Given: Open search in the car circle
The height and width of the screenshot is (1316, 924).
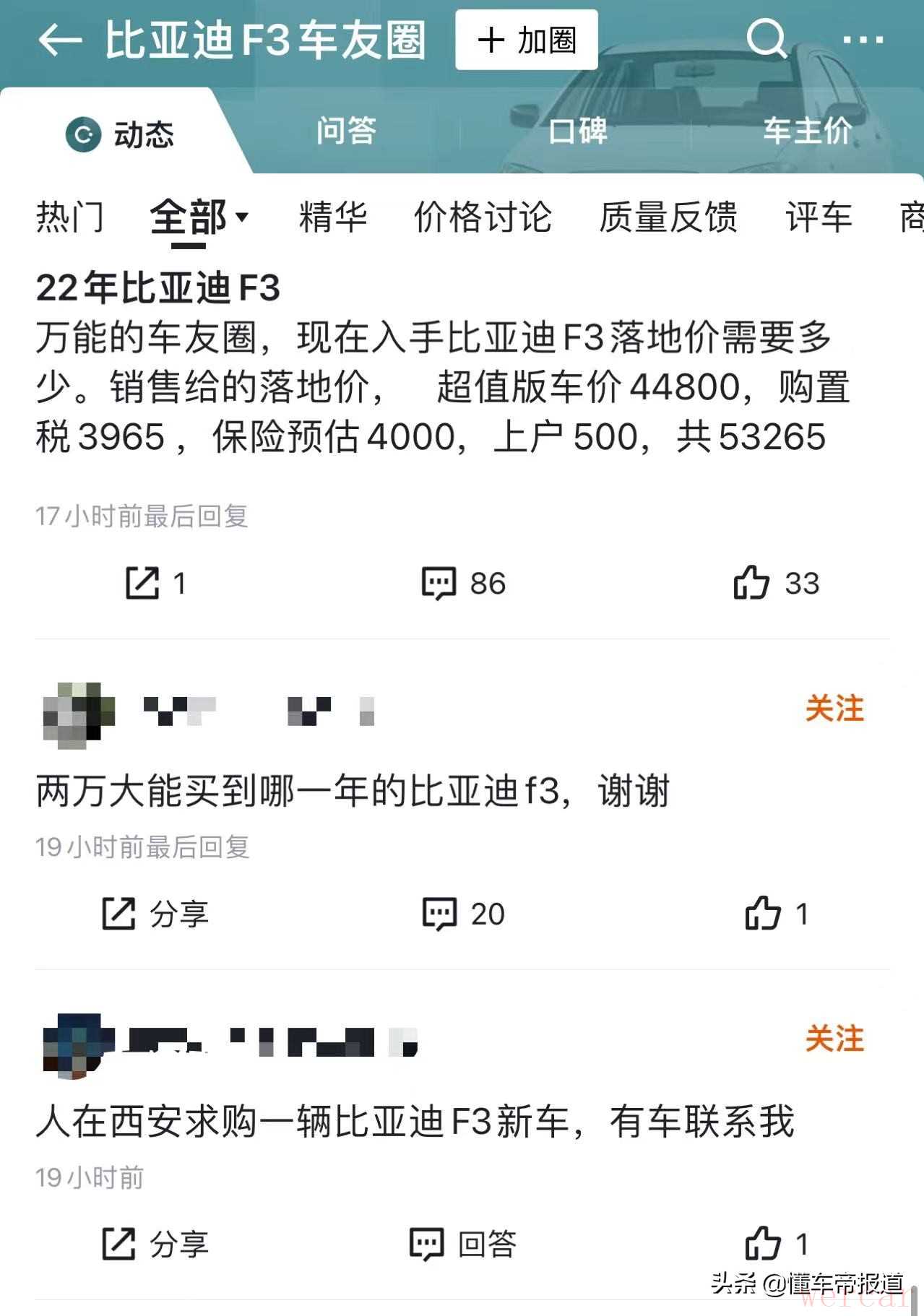Looking at the screenshot, I should point(765,39).
